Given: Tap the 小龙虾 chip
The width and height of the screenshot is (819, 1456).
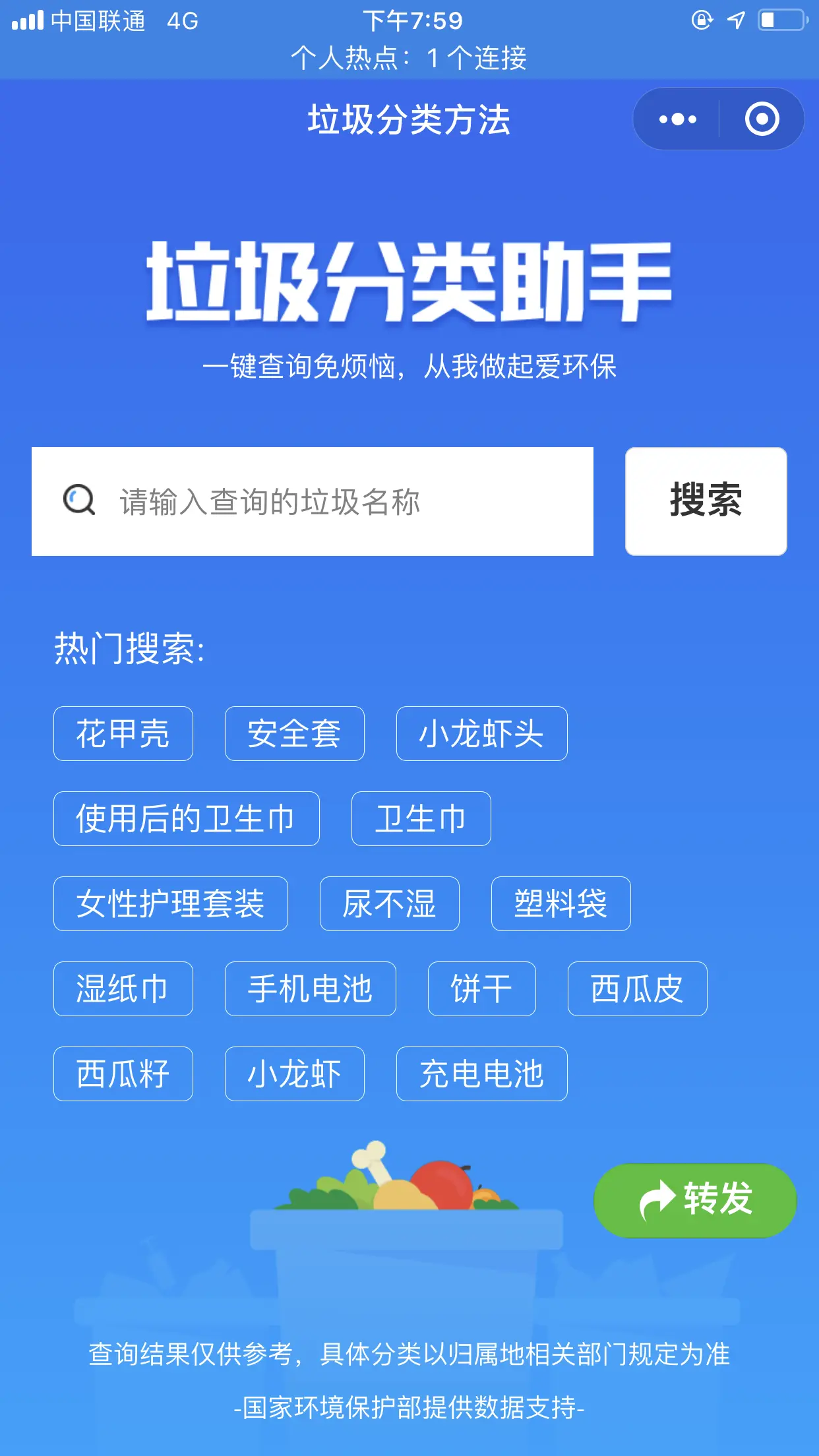Looking at the screenshot, I should pyautogui.click(x=294, y=1074).
